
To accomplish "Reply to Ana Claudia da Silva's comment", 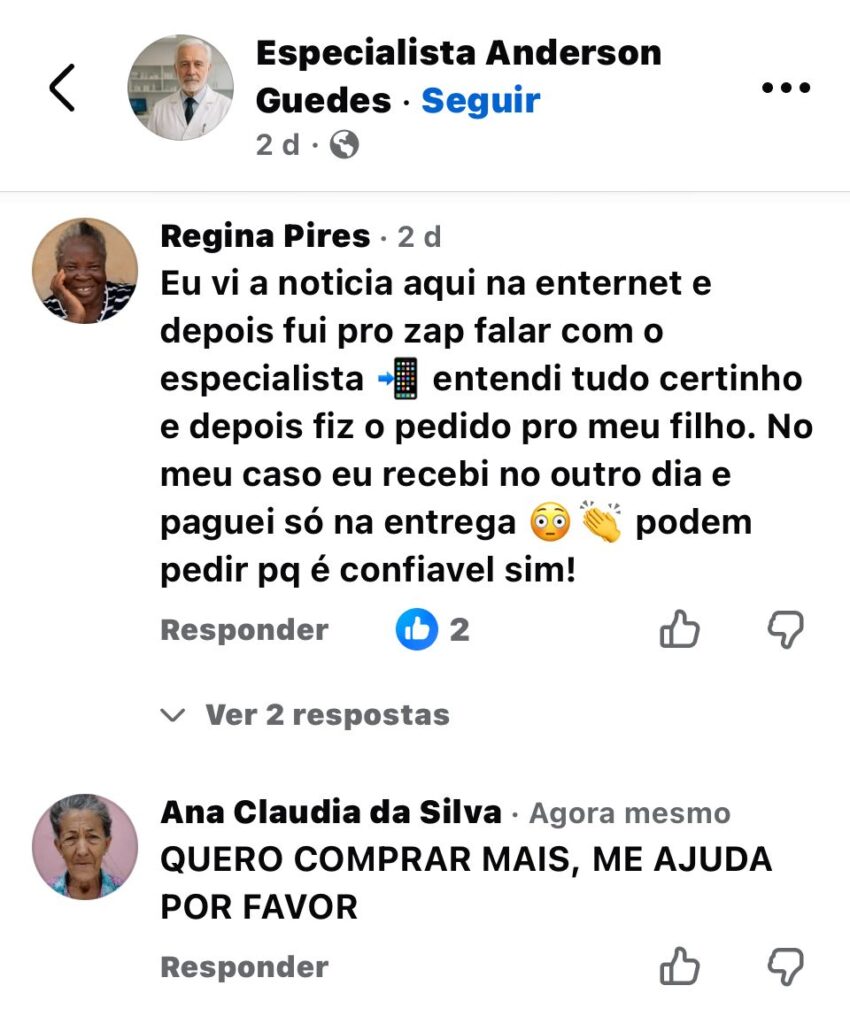I will (x=244, y=967).
